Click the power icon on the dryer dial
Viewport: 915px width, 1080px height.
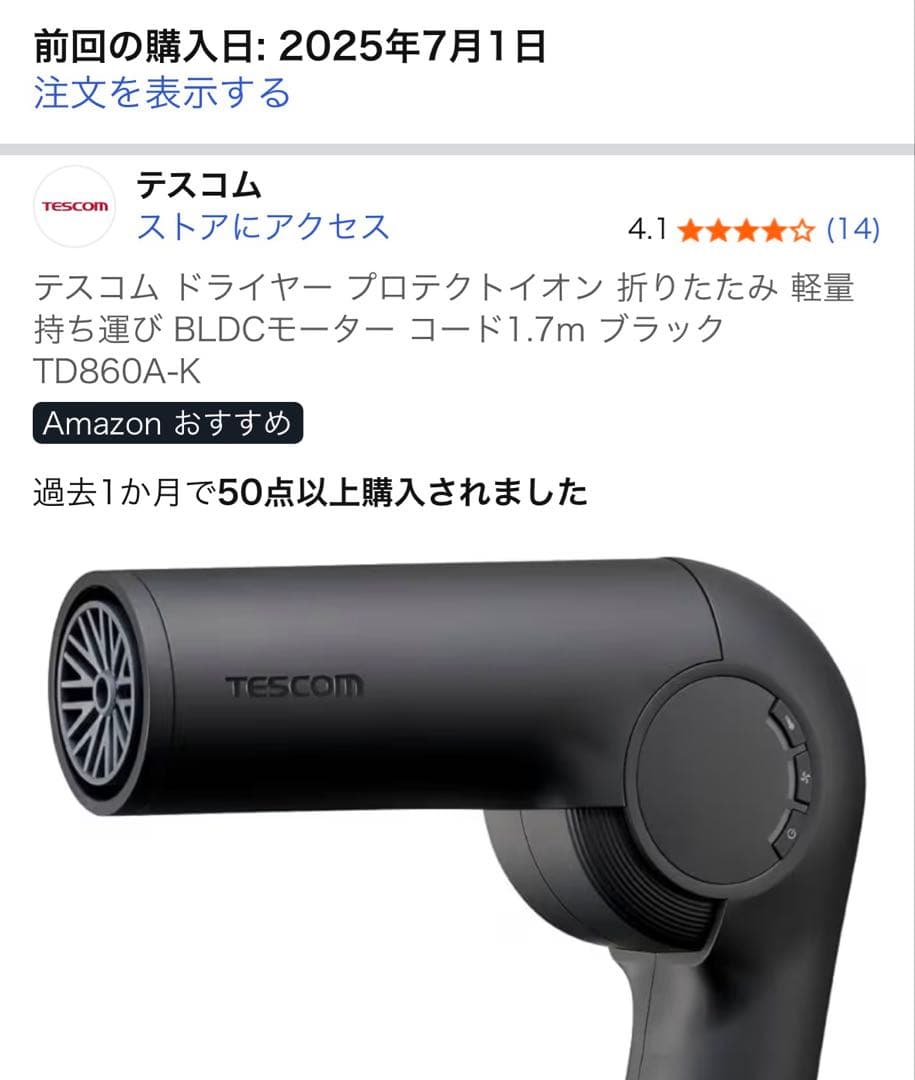pos(792,831)
